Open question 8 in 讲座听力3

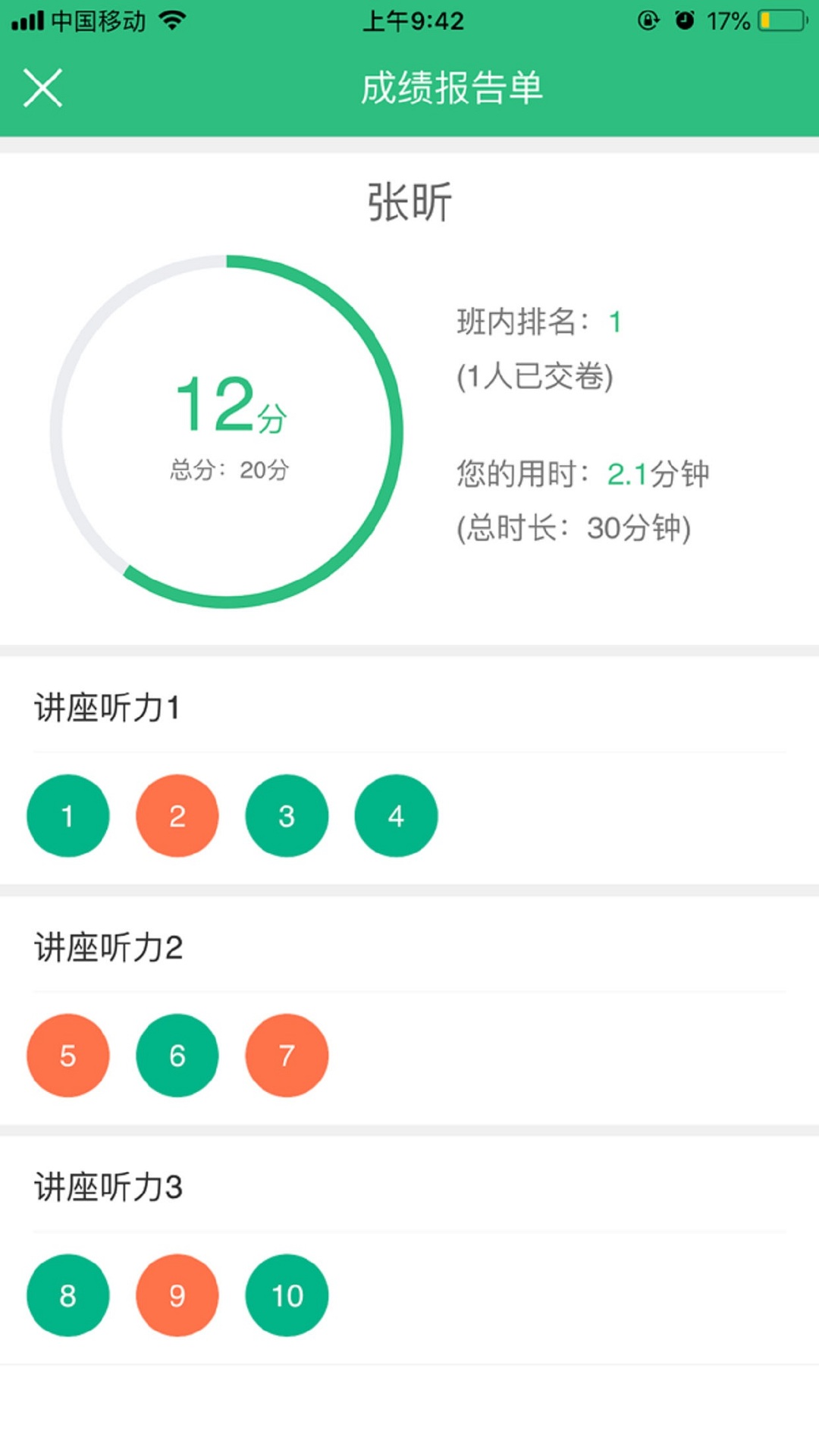click(67, 1295)
